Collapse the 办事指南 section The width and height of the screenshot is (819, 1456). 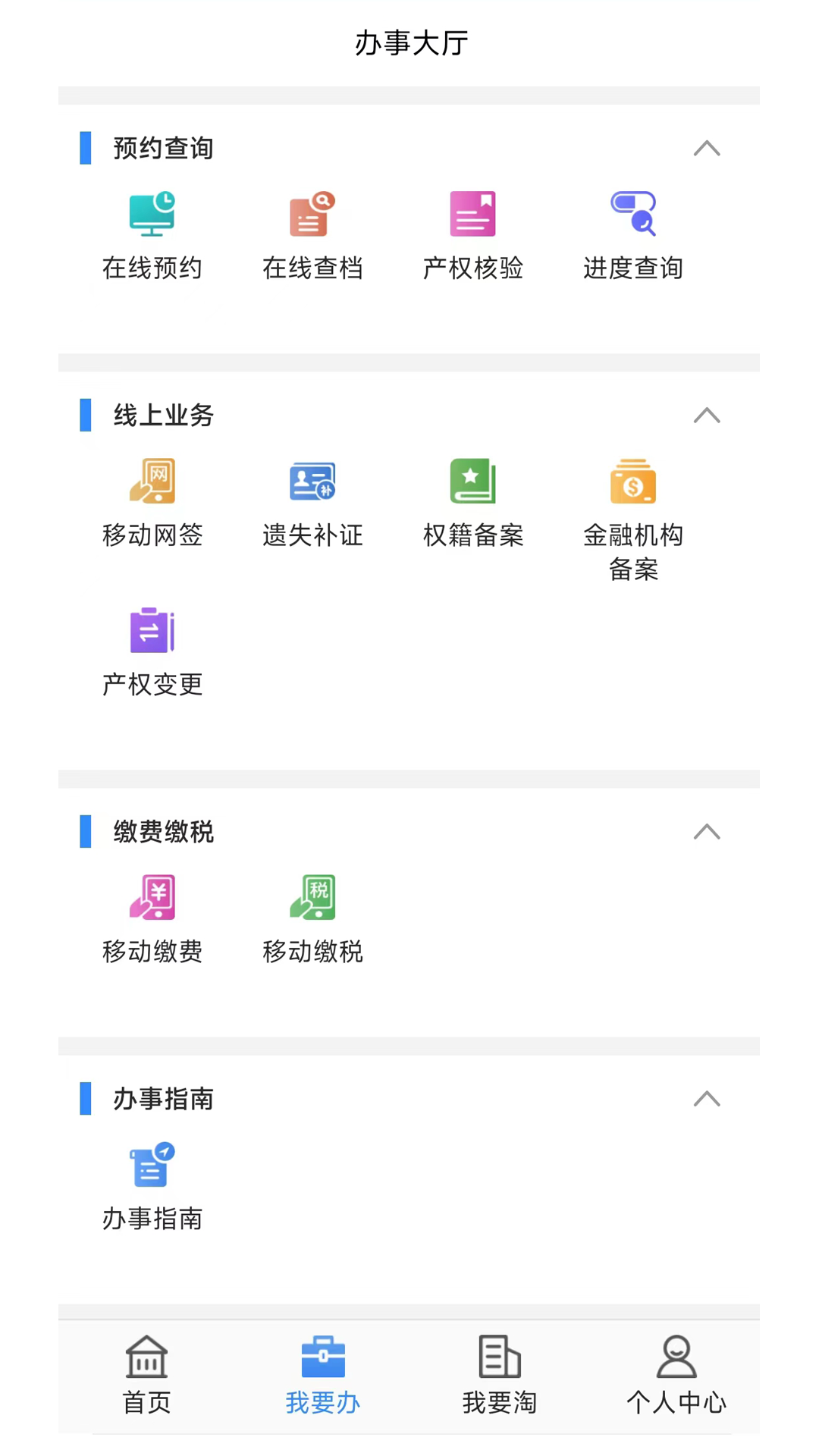click(x=707, y=1099)
